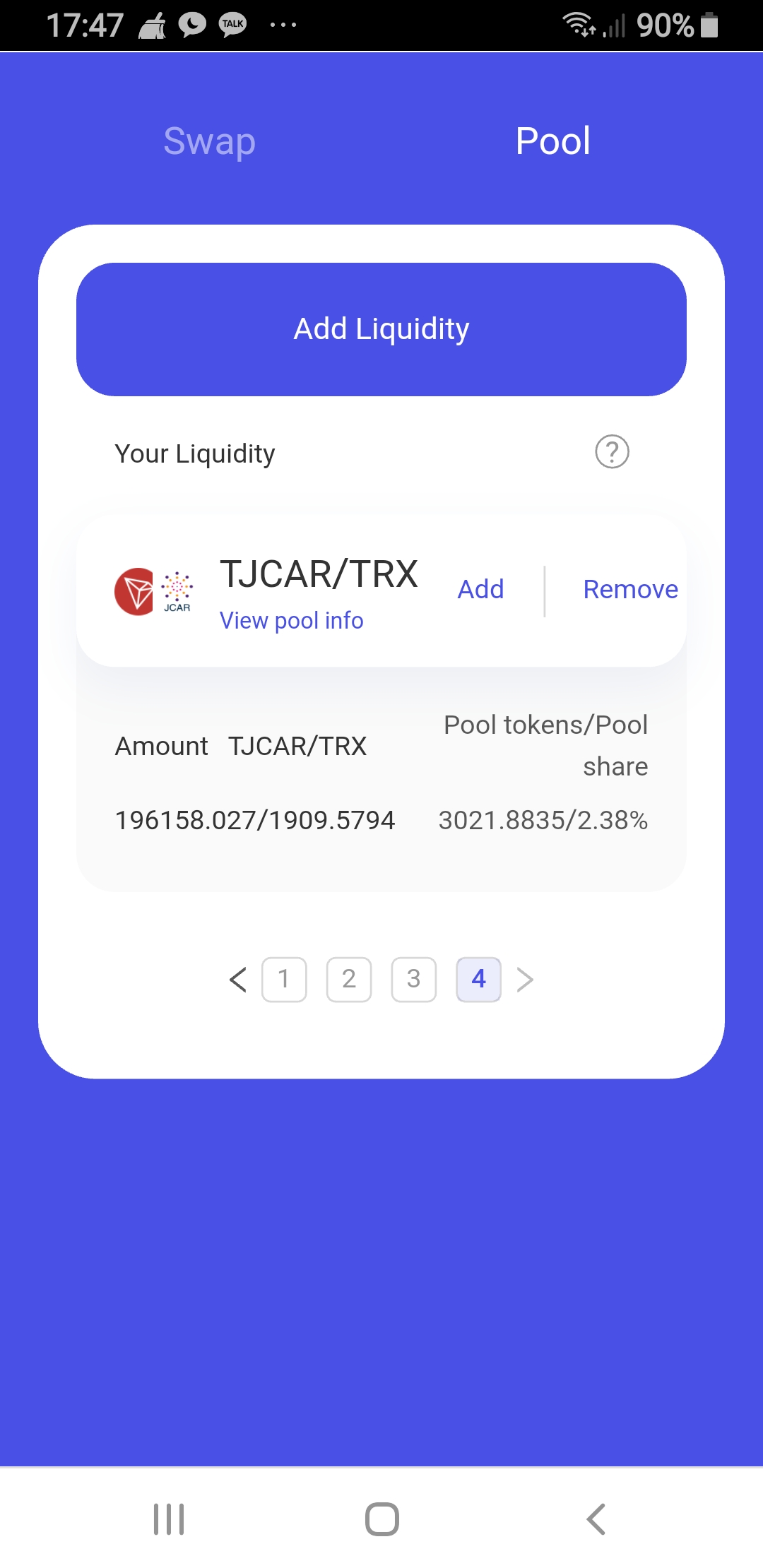Jump to page 3
The height and width of the screenshot is (1568, 763).
[x=414, y=980]
